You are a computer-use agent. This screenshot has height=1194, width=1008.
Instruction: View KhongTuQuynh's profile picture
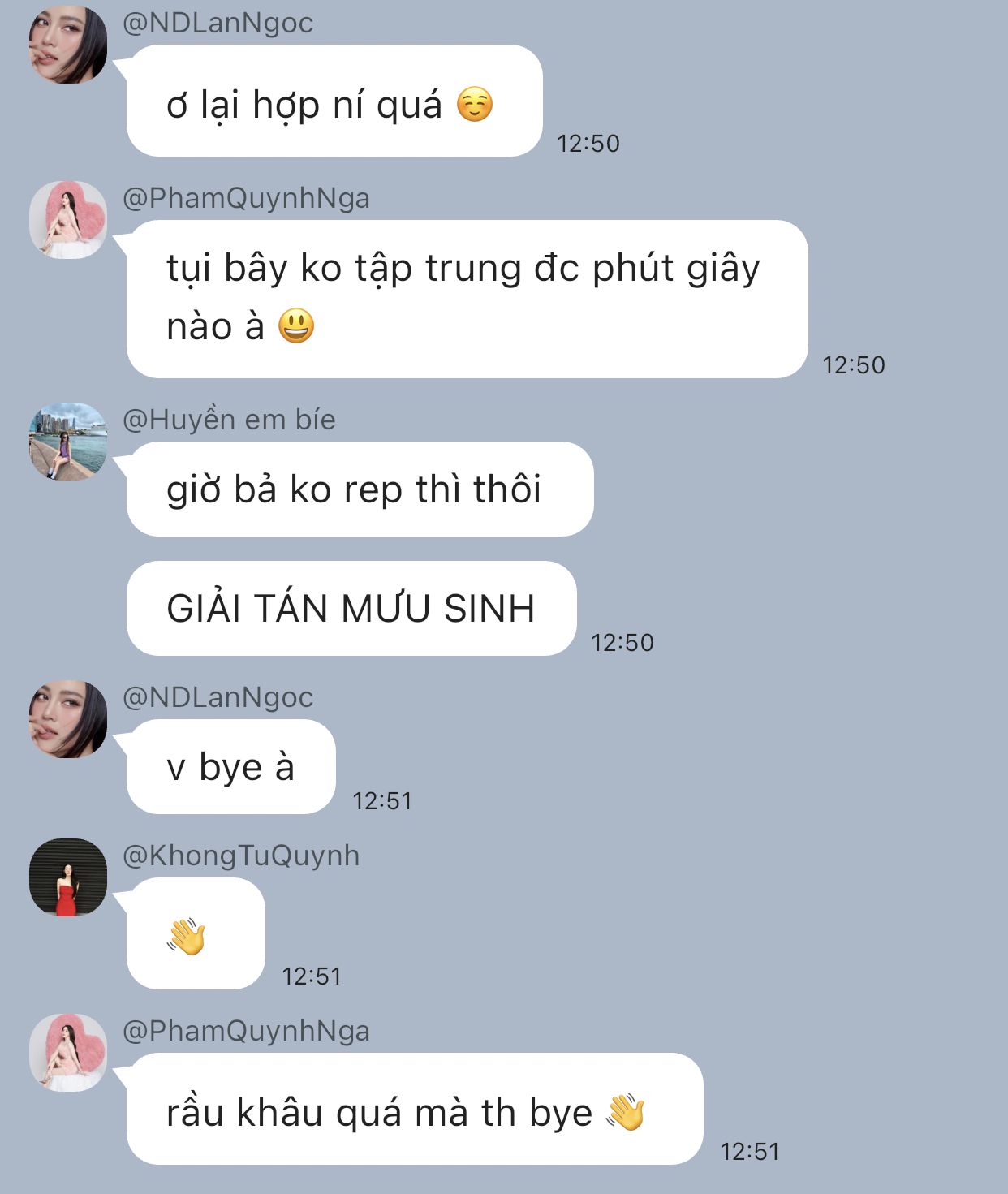(68, 877)
